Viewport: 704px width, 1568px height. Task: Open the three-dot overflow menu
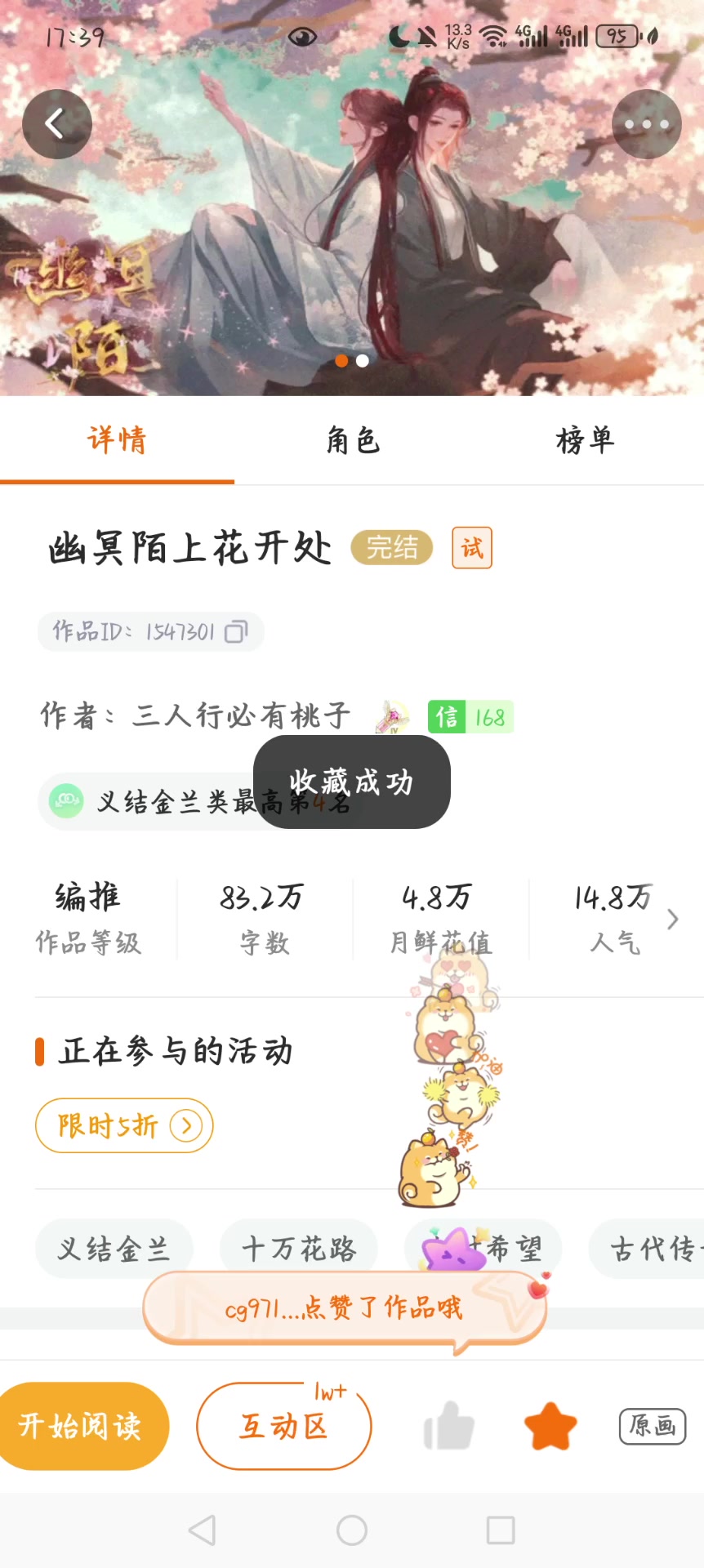tap(647, 124)
